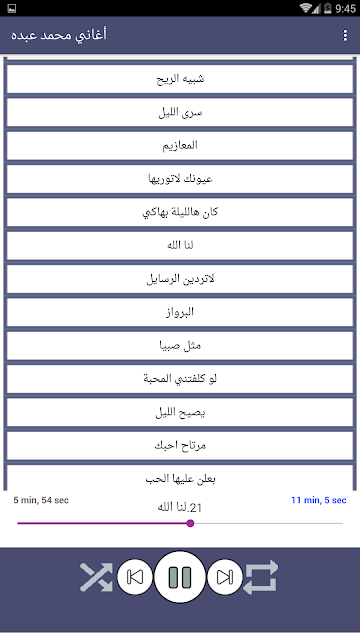This screenshot has width=360, height=640.
Task: Pause the current song
Action: click(x=180, y=577)
